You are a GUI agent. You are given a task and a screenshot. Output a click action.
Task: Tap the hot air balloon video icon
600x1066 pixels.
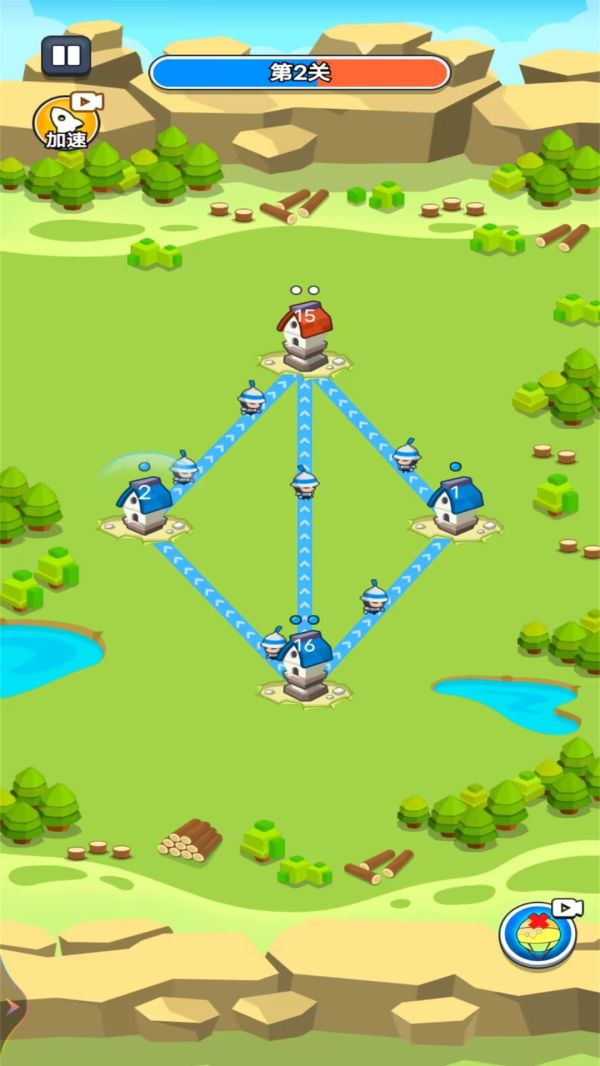click(x=538, y=935)
